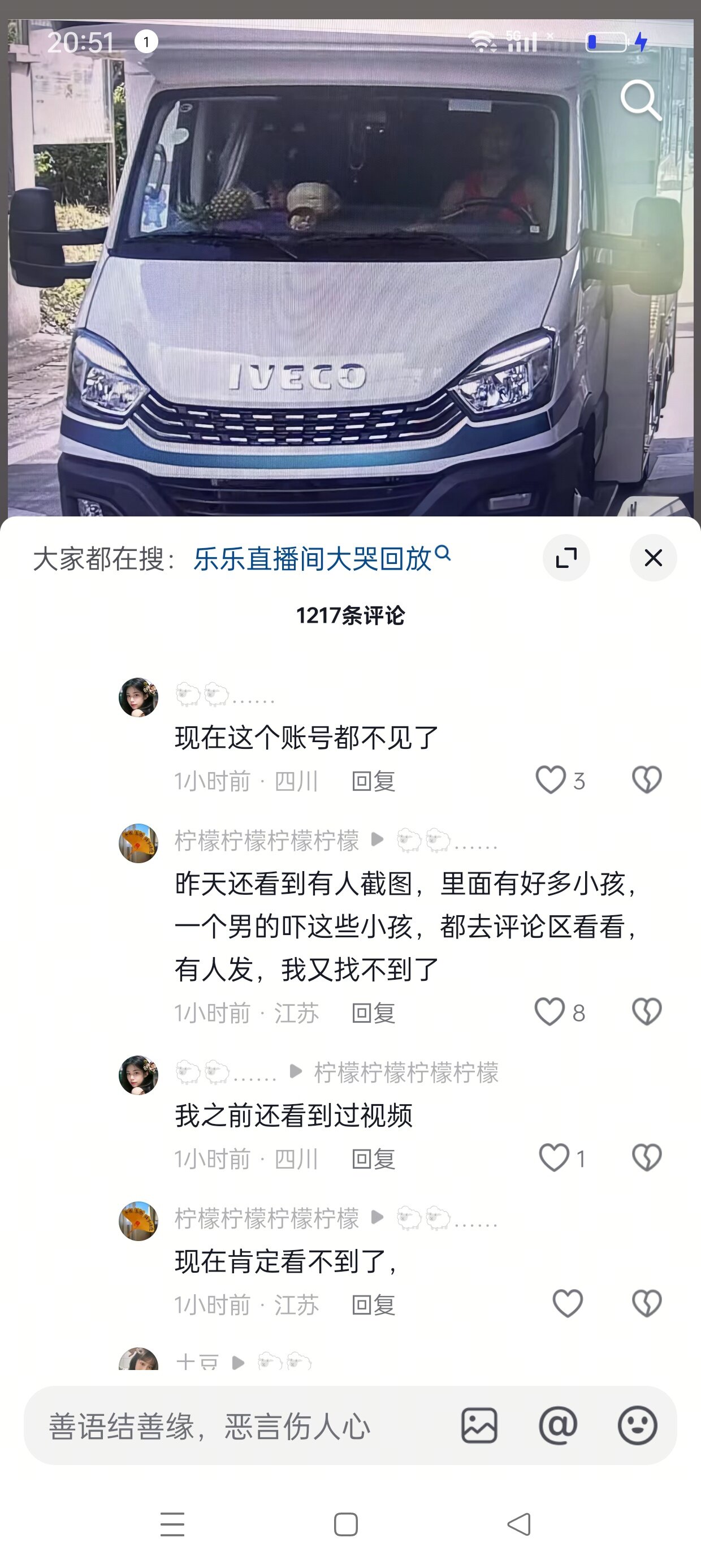This screenshot has width=701, height=1568.
Task: Reply to the comment 现在这个账号都不见了
Action: (373, 781)
